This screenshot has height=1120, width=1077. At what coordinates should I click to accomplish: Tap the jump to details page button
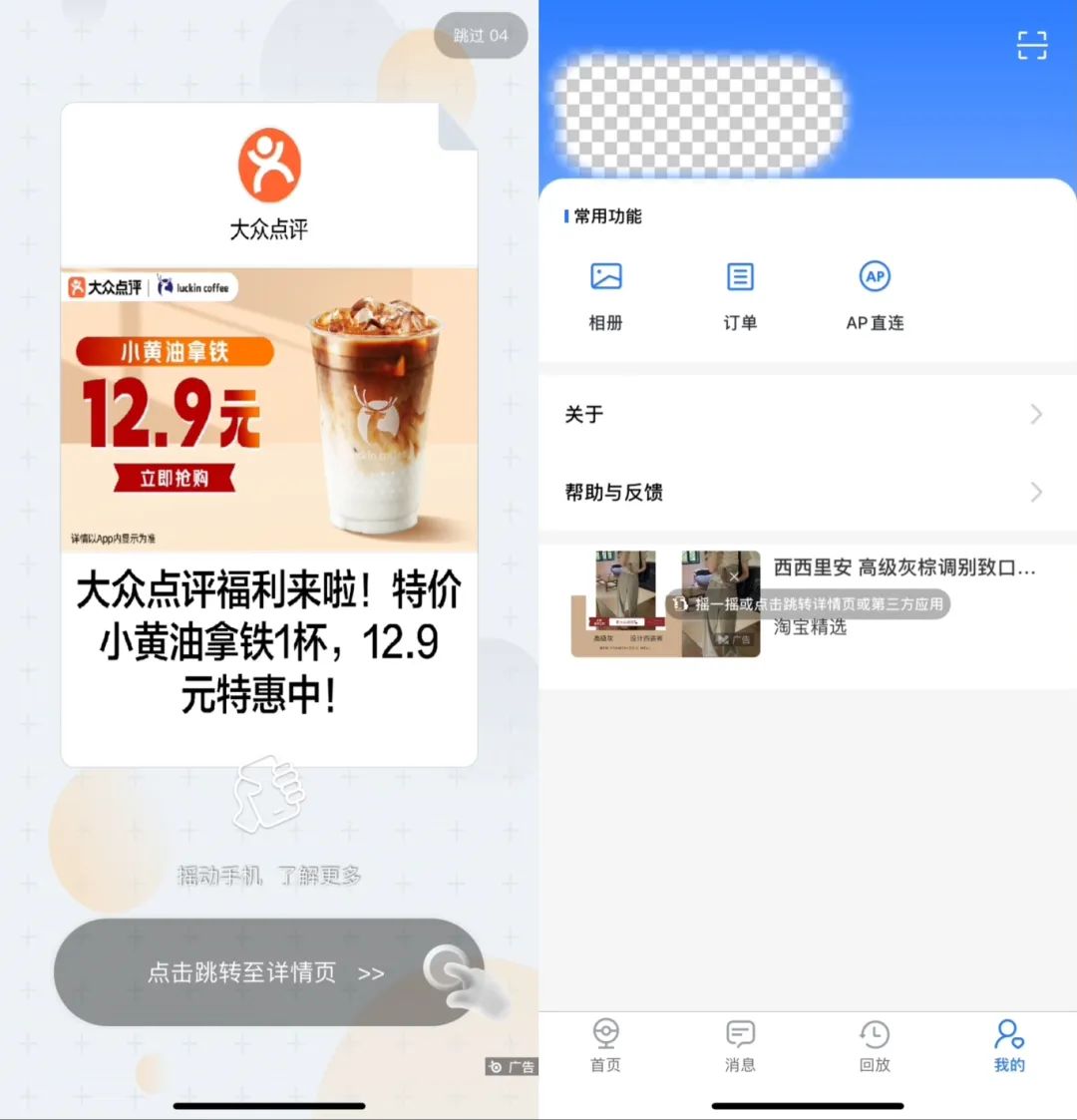267,972
